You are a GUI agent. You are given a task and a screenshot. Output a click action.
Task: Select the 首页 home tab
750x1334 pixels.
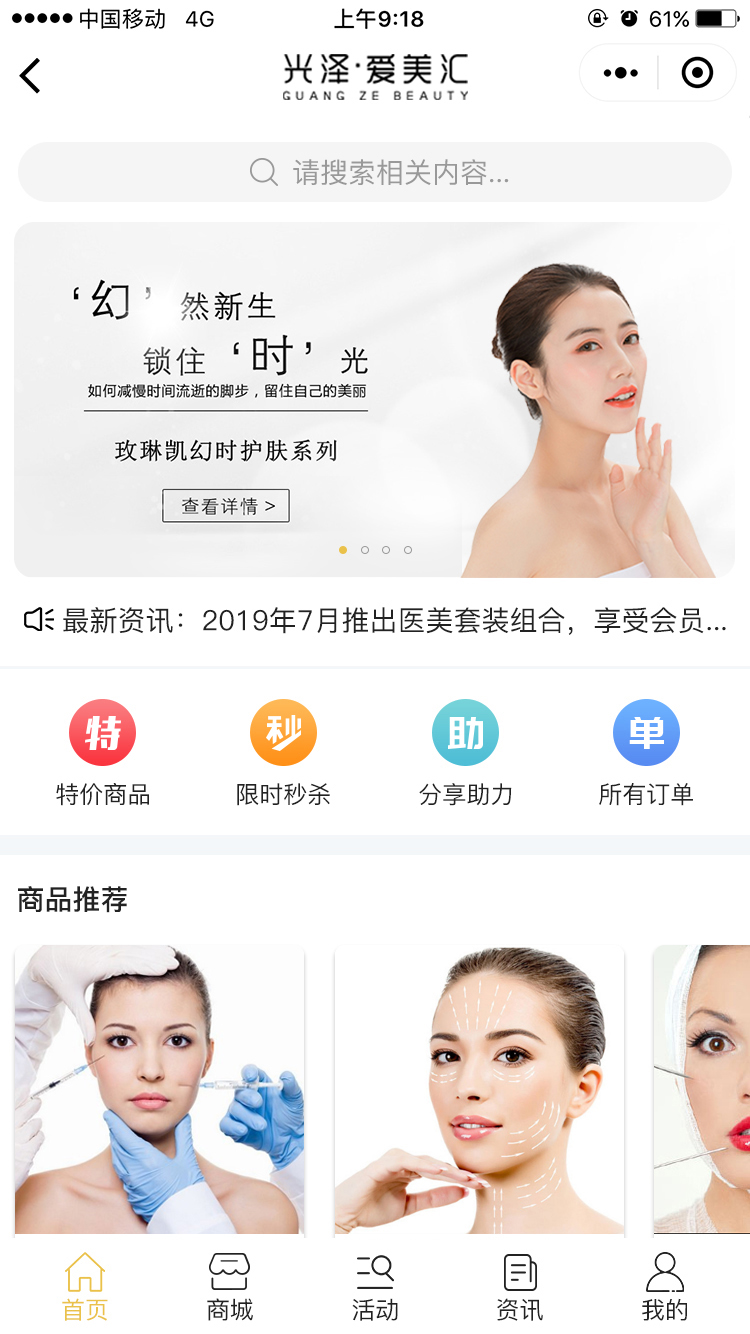point(85,1287)
